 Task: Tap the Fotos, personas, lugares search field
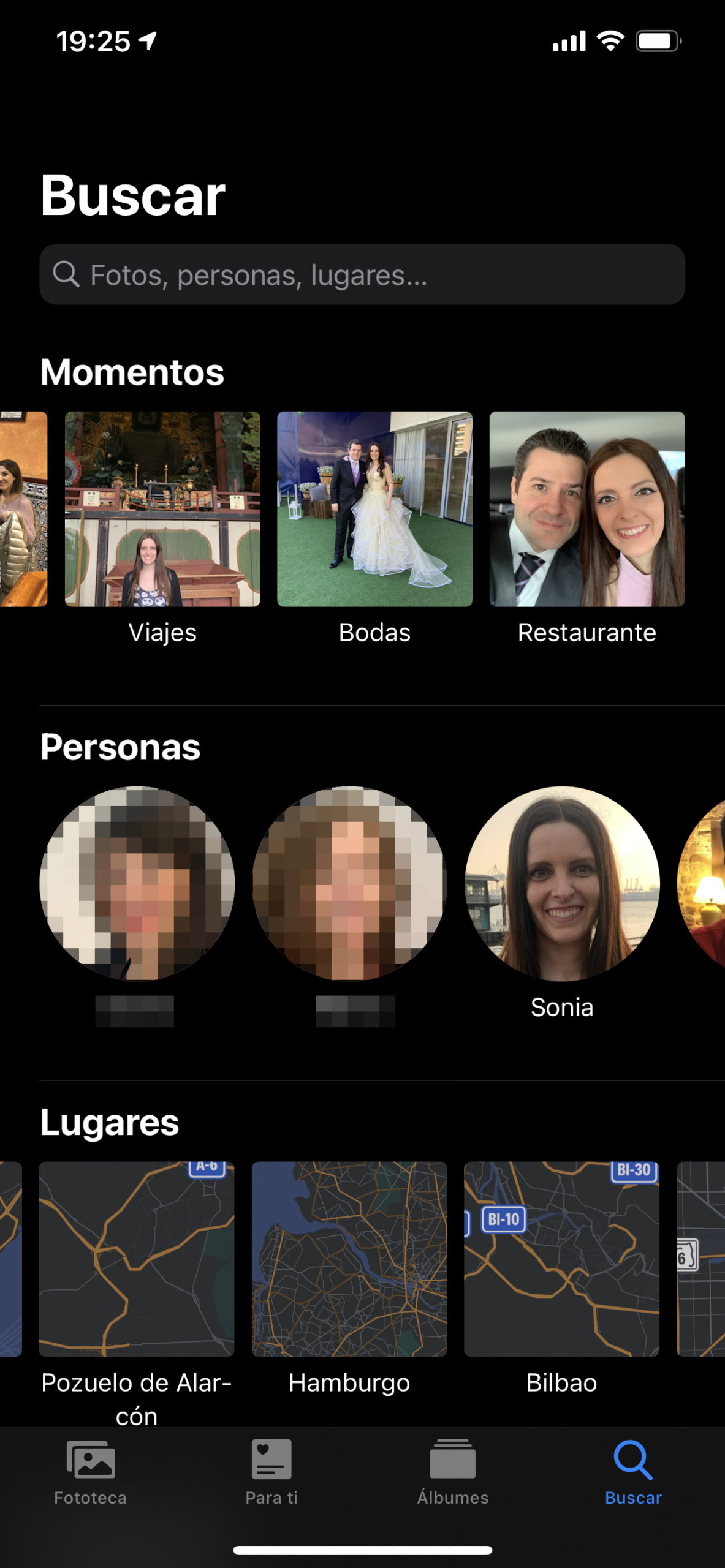(362, 274)
